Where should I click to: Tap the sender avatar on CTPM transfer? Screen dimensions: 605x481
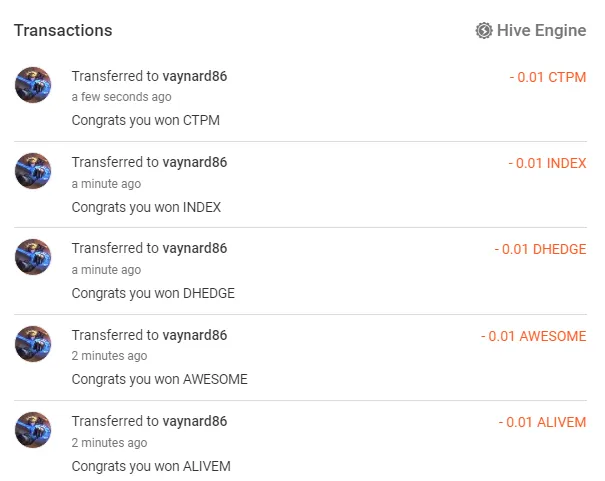tap(33, 85)
